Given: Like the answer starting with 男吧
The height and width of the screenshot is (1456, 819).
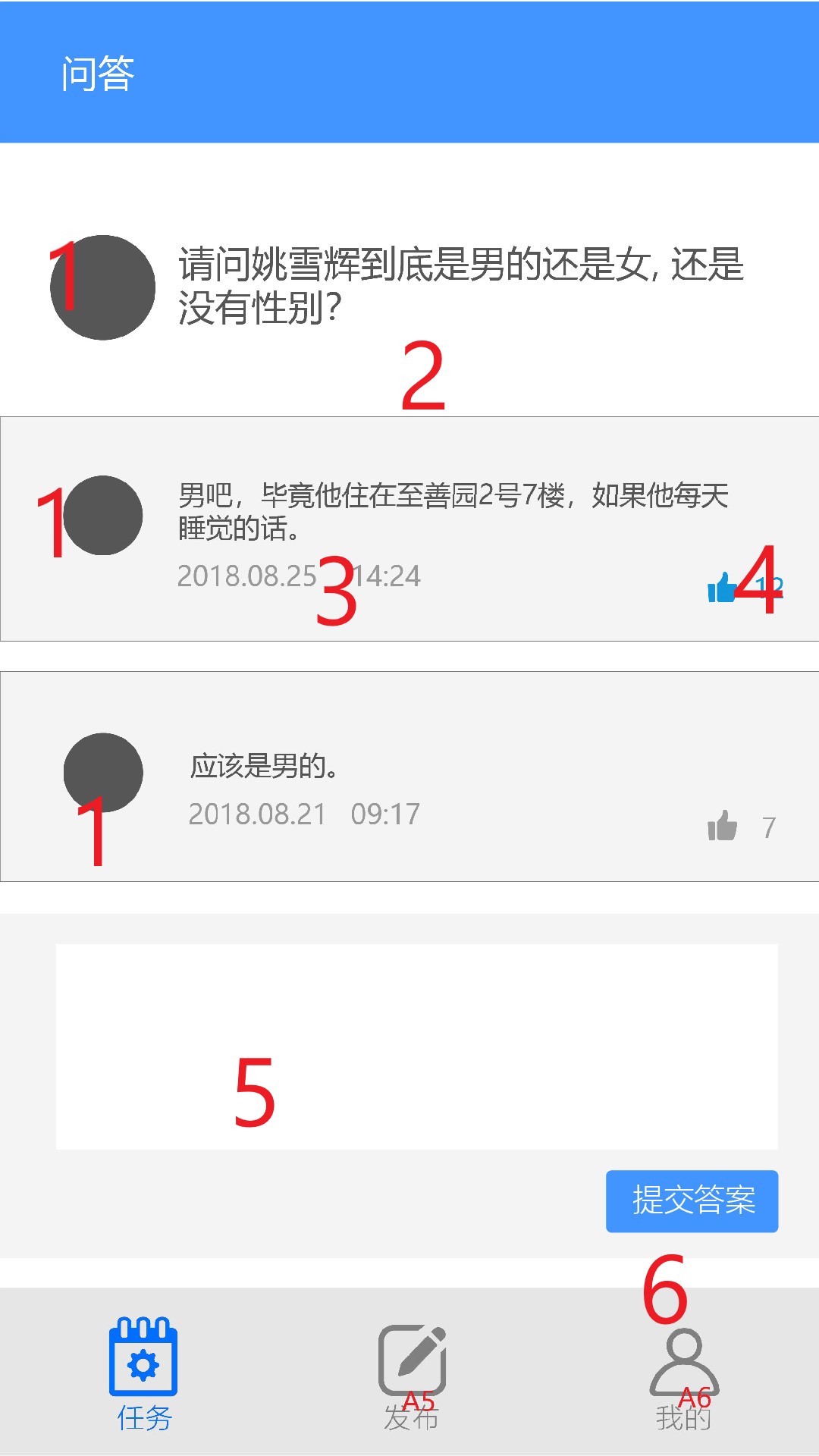Looking at the screenshot, I should pyautogui.click(x=722, y=588).
